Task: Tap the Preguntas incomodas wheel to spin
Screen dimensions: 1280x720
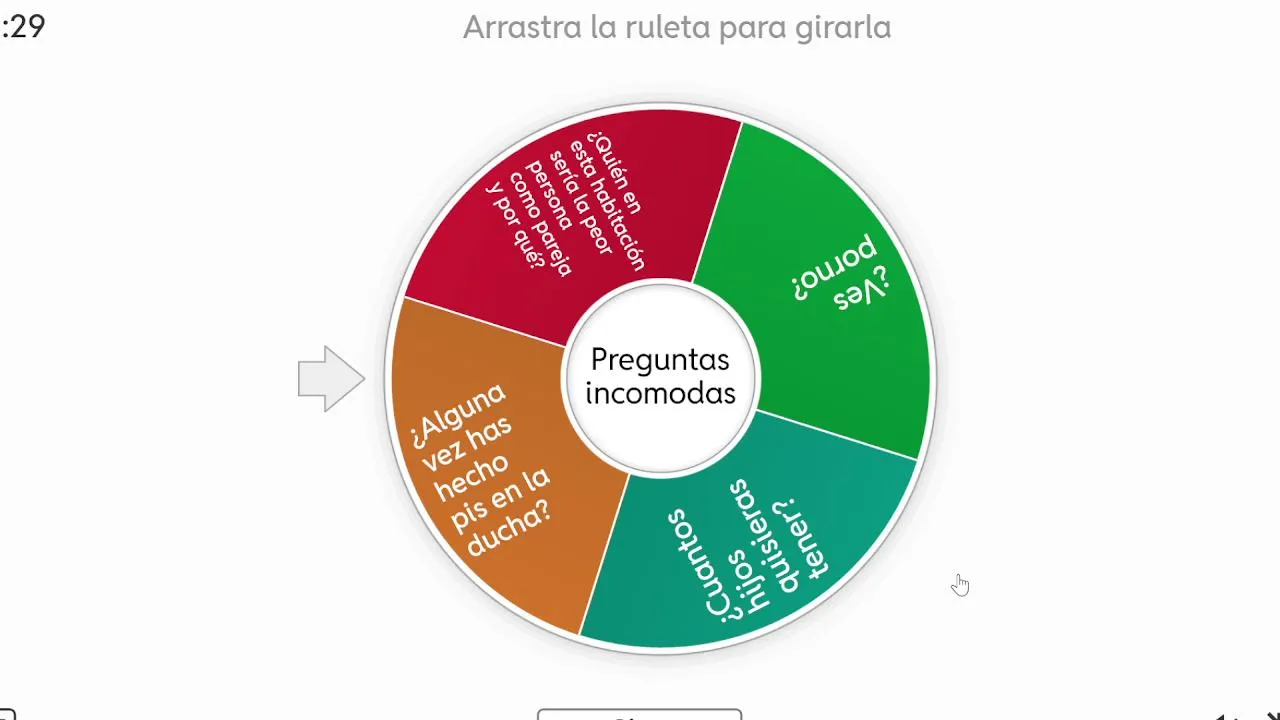Action: [660, 377]
